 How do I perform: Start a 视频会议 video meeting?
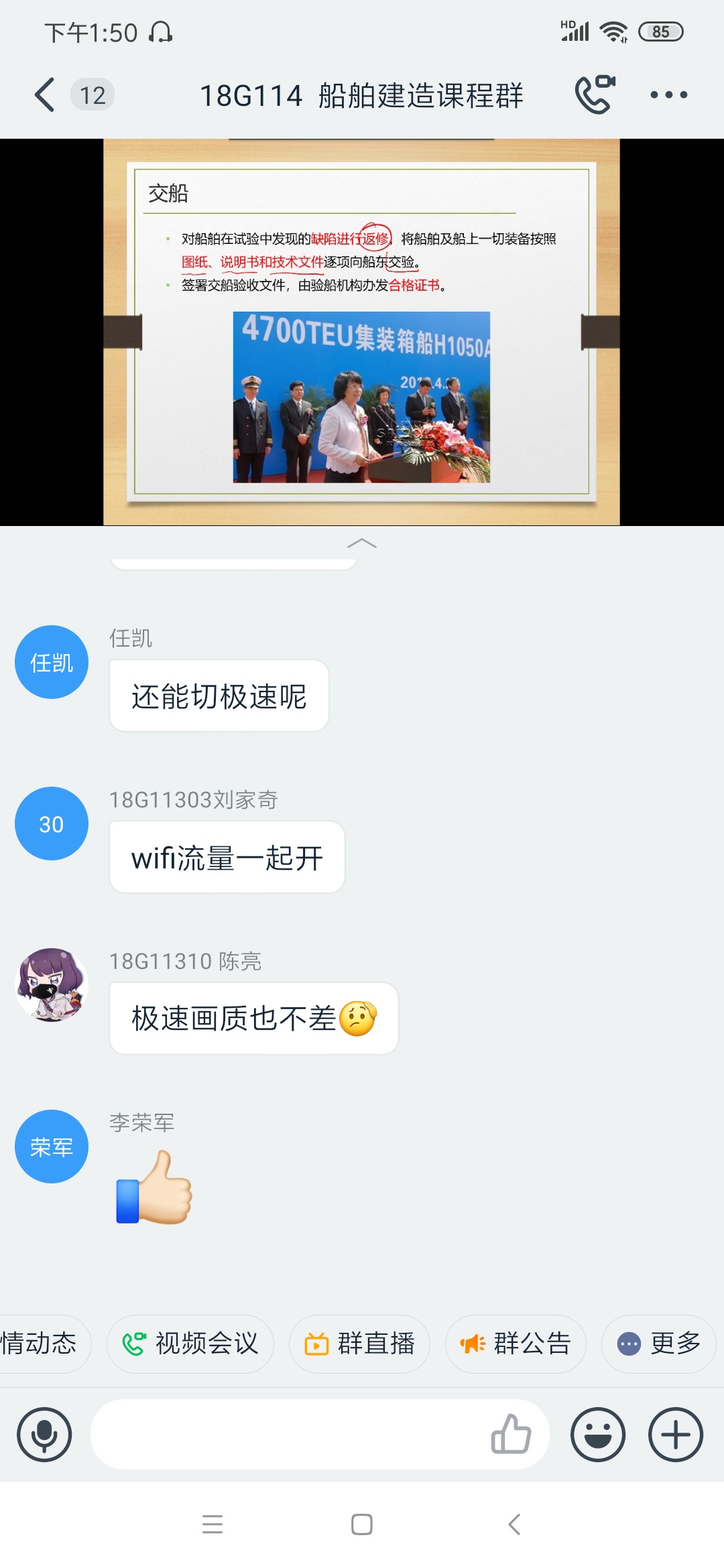[x=190, y=1344]
